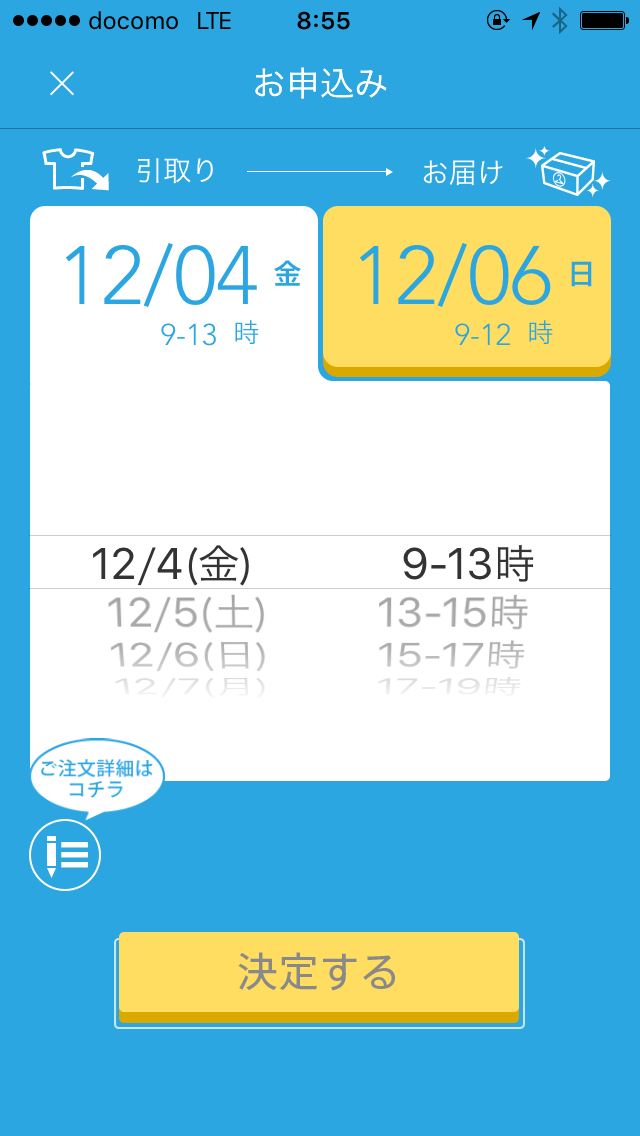The height and width of the screenshot is (1136, 640).
Task: Confirm with the 決定する button
Action: [319, 977]
